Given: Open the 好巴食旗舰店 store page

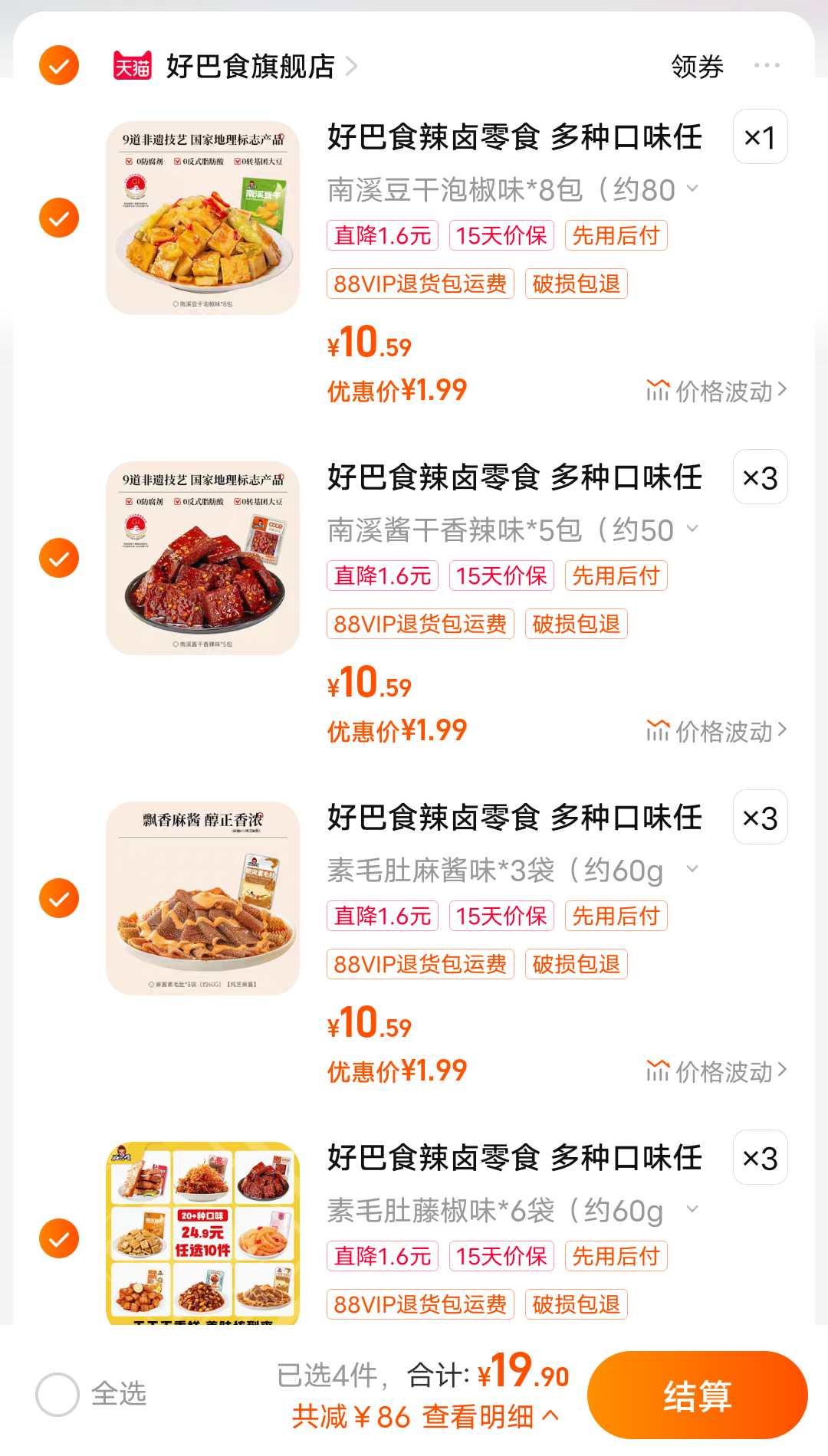Looking at the screenshot, I should 249,66.
